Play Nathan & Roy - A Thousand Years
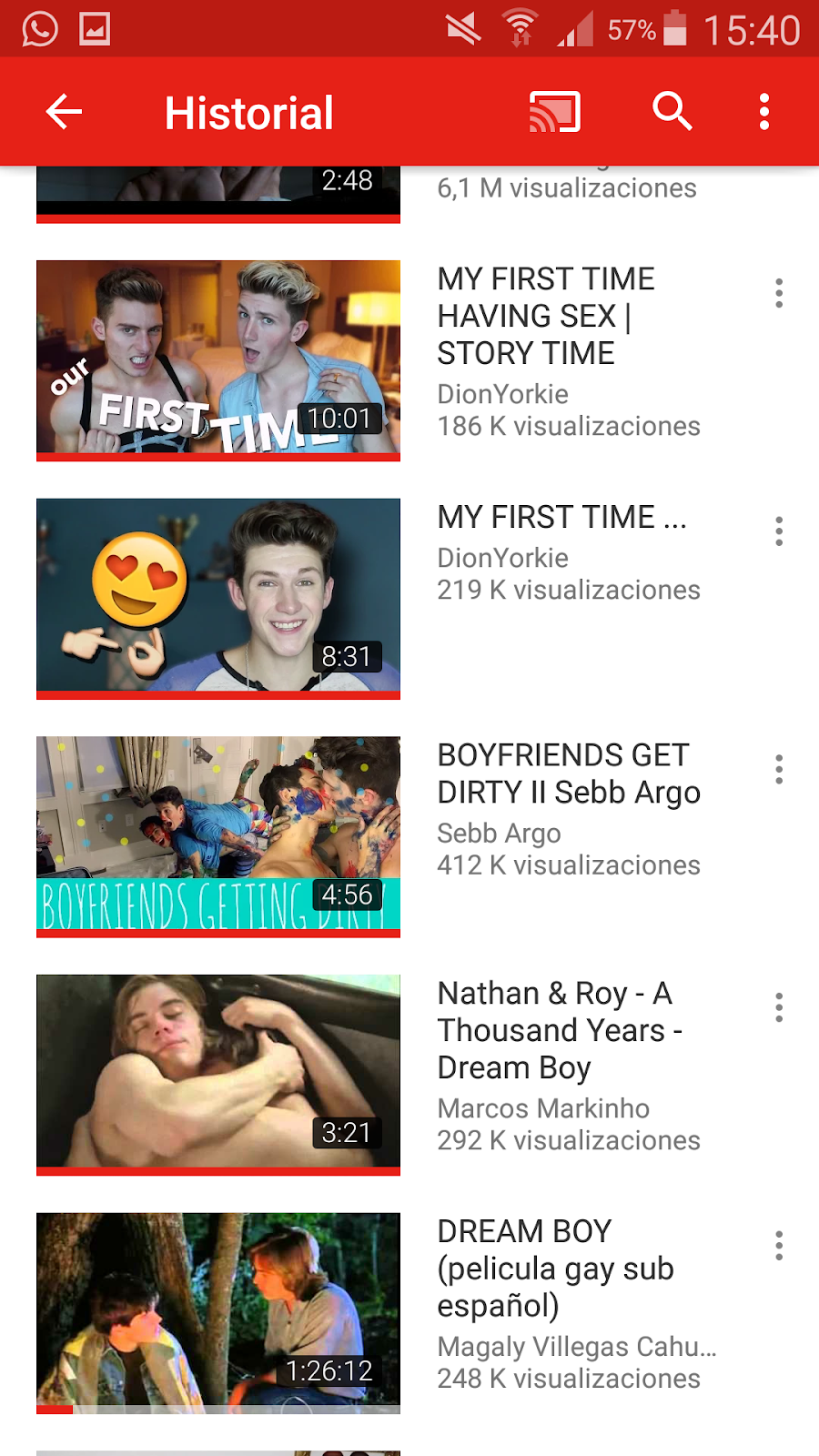 coord(218,1071)
